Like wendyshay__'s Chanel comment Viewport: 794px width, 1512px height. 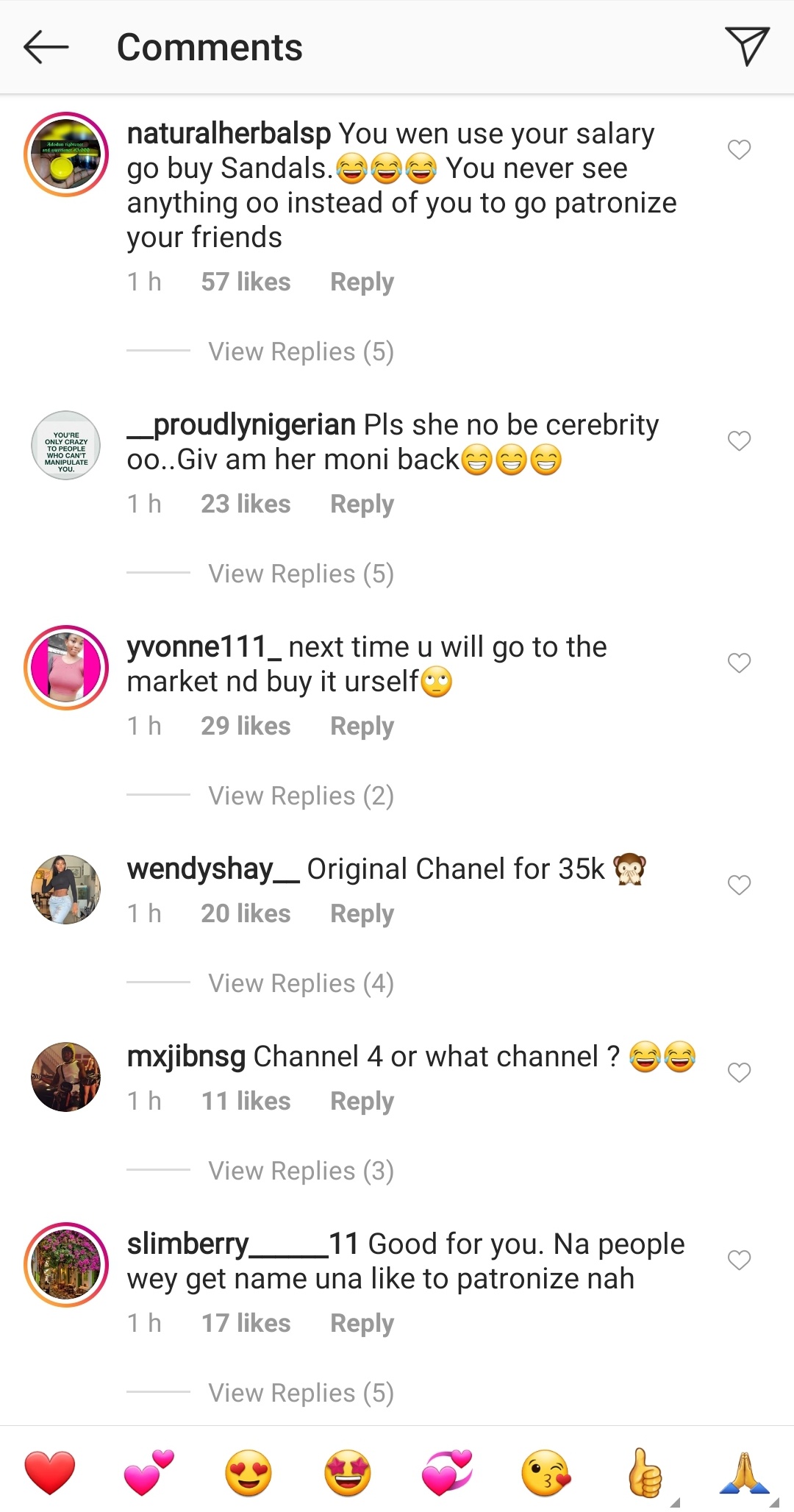[x=739, y=885]
